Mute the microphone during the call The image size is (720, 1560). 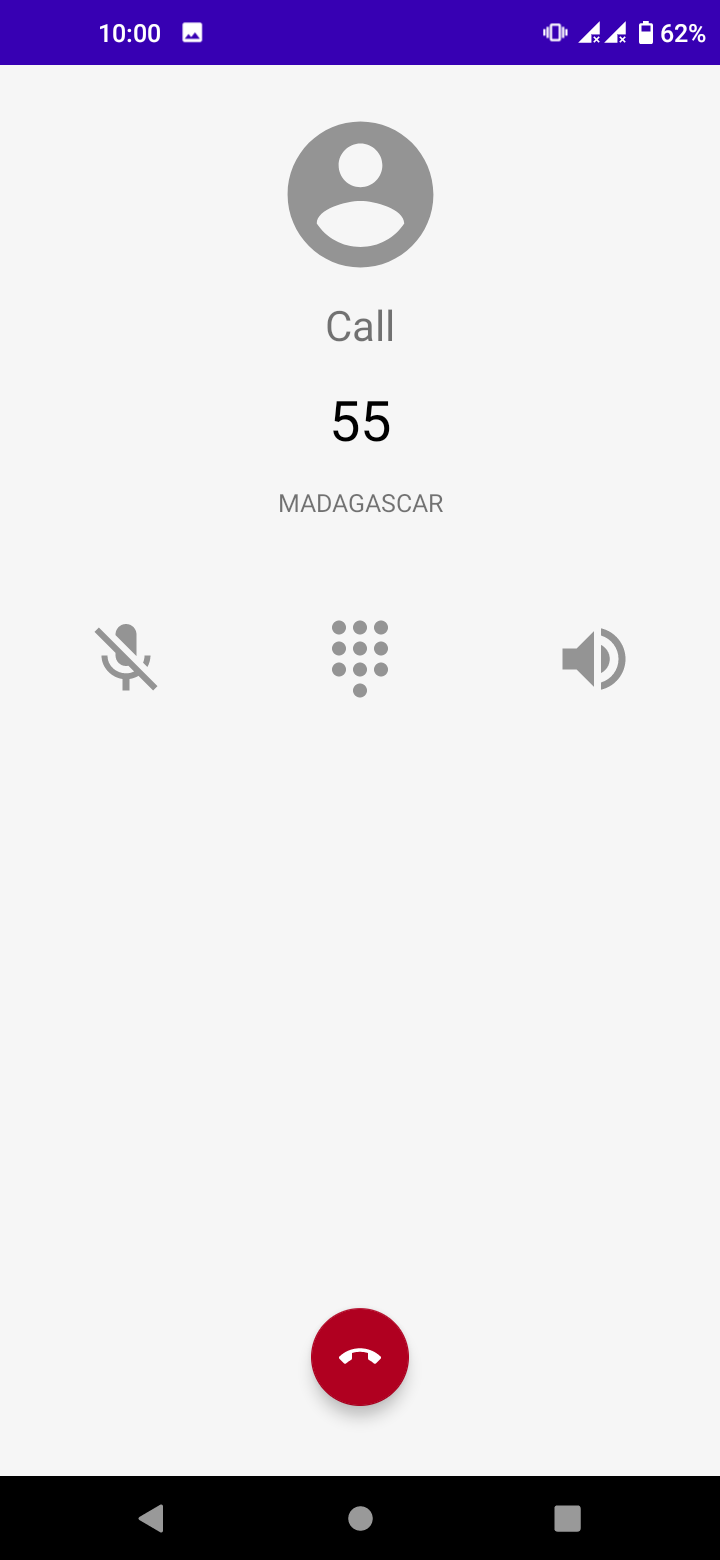coord(126,658)
